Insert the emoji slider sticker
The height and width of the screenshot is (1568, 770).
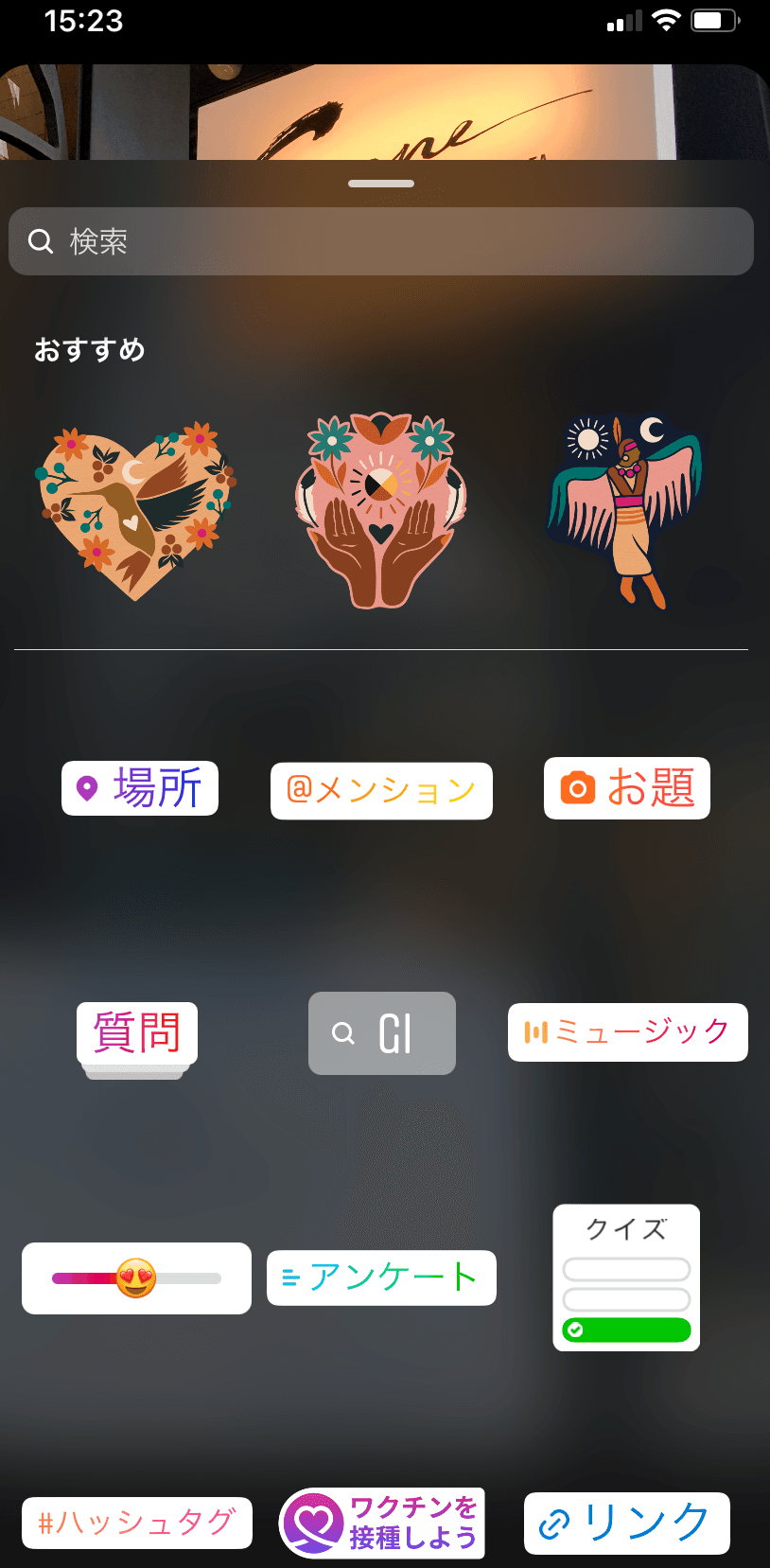[136, 1278]
